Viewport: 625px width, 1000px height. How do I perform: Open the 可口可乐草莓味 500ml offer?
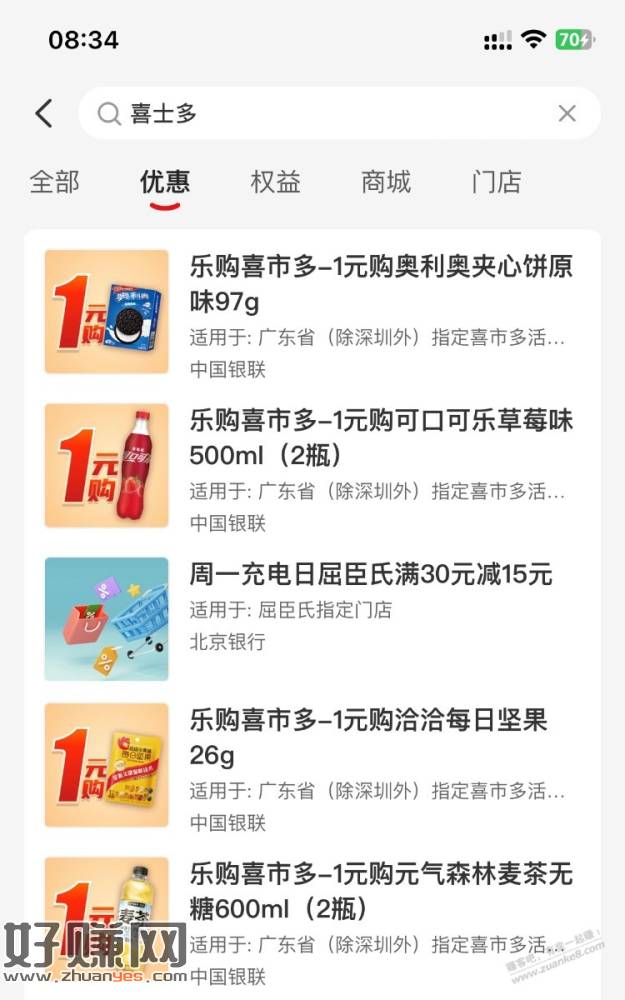pyautogui.click(x=312, y=467)
